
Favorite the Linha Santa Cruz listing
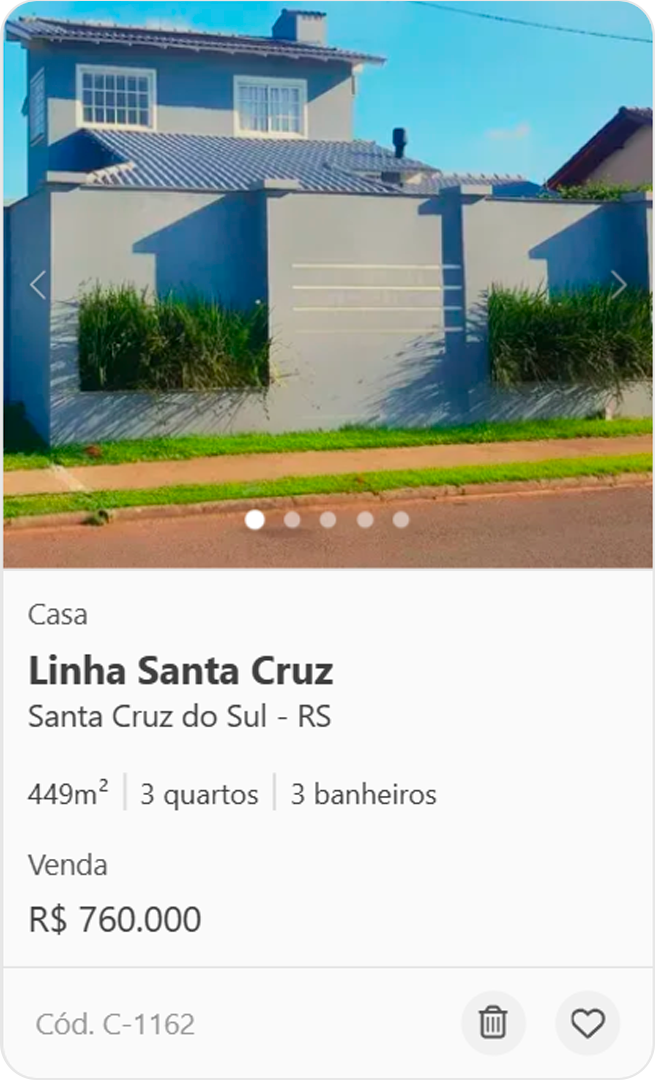click(x=587, y=1023)
